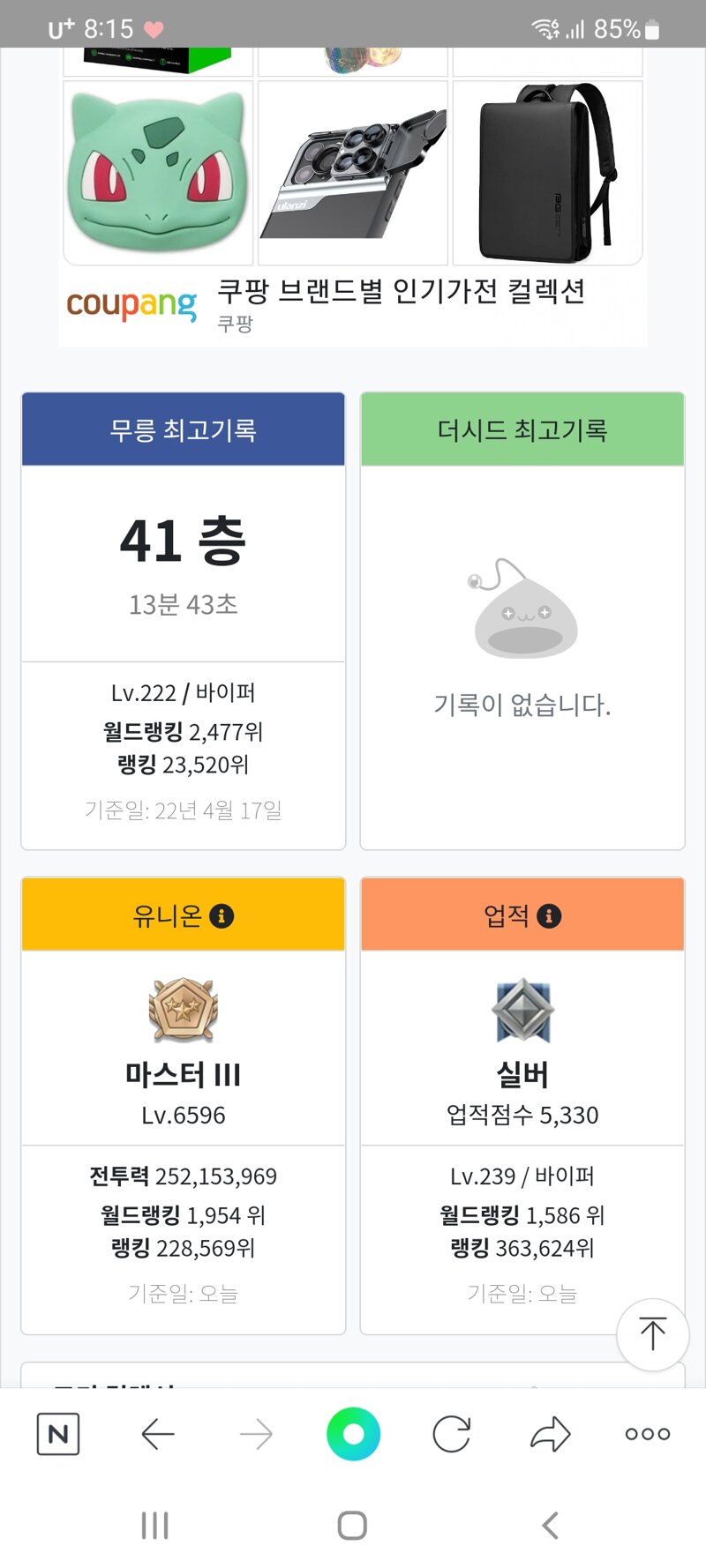Viewport: 706px width, 1568px height.
Task: Reload the current page
Action: tap(452, 1434)
